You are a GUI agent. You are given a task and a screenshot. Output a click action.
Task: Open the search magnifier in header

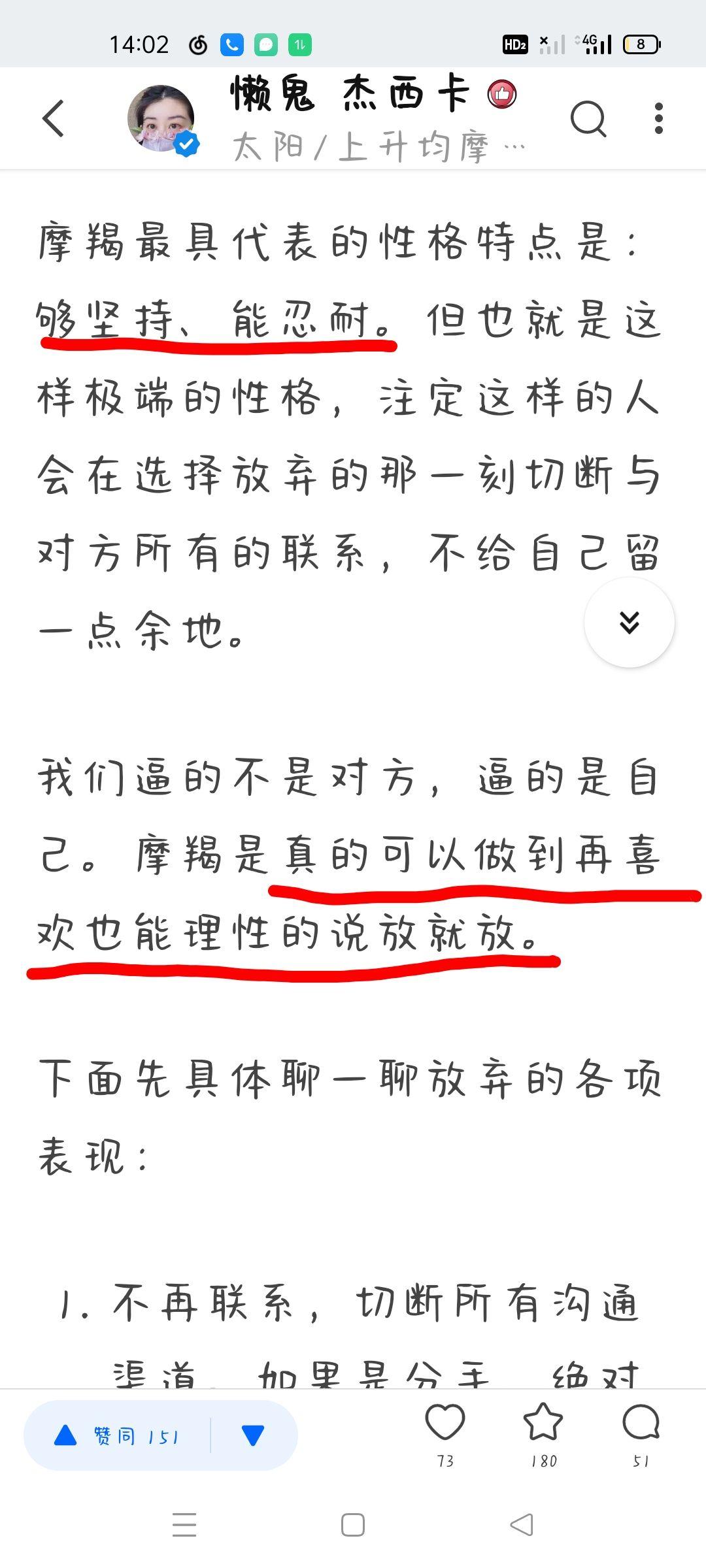pyautogui.click(x=588, y=119)
